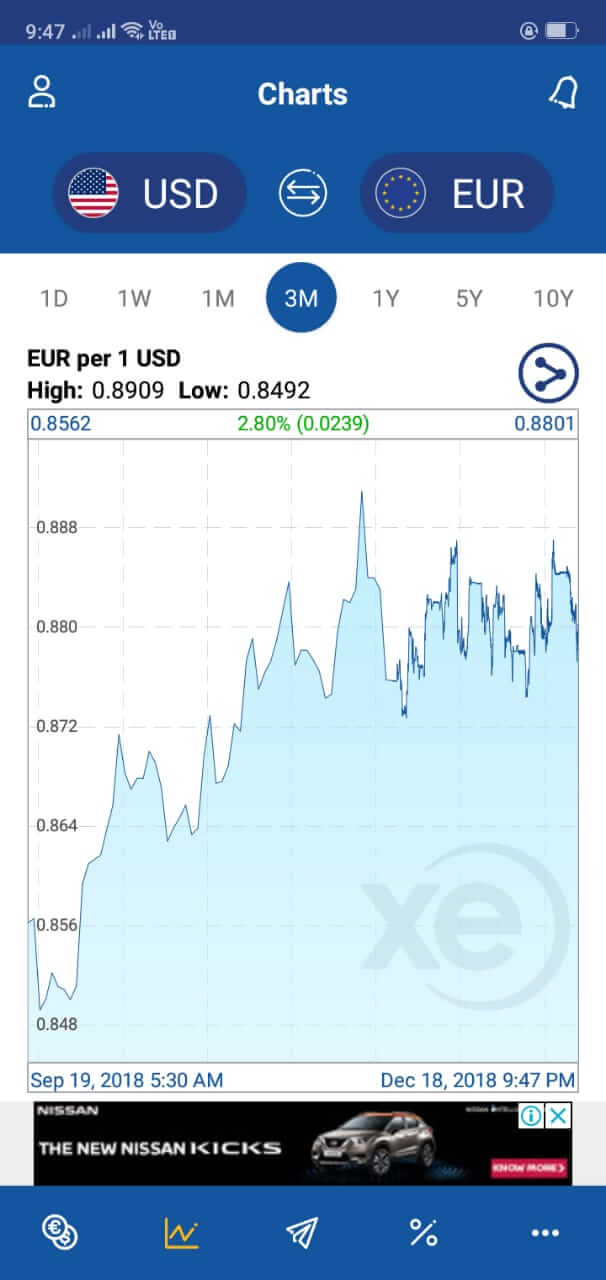View the 1Y chart range

pos(385,298)
